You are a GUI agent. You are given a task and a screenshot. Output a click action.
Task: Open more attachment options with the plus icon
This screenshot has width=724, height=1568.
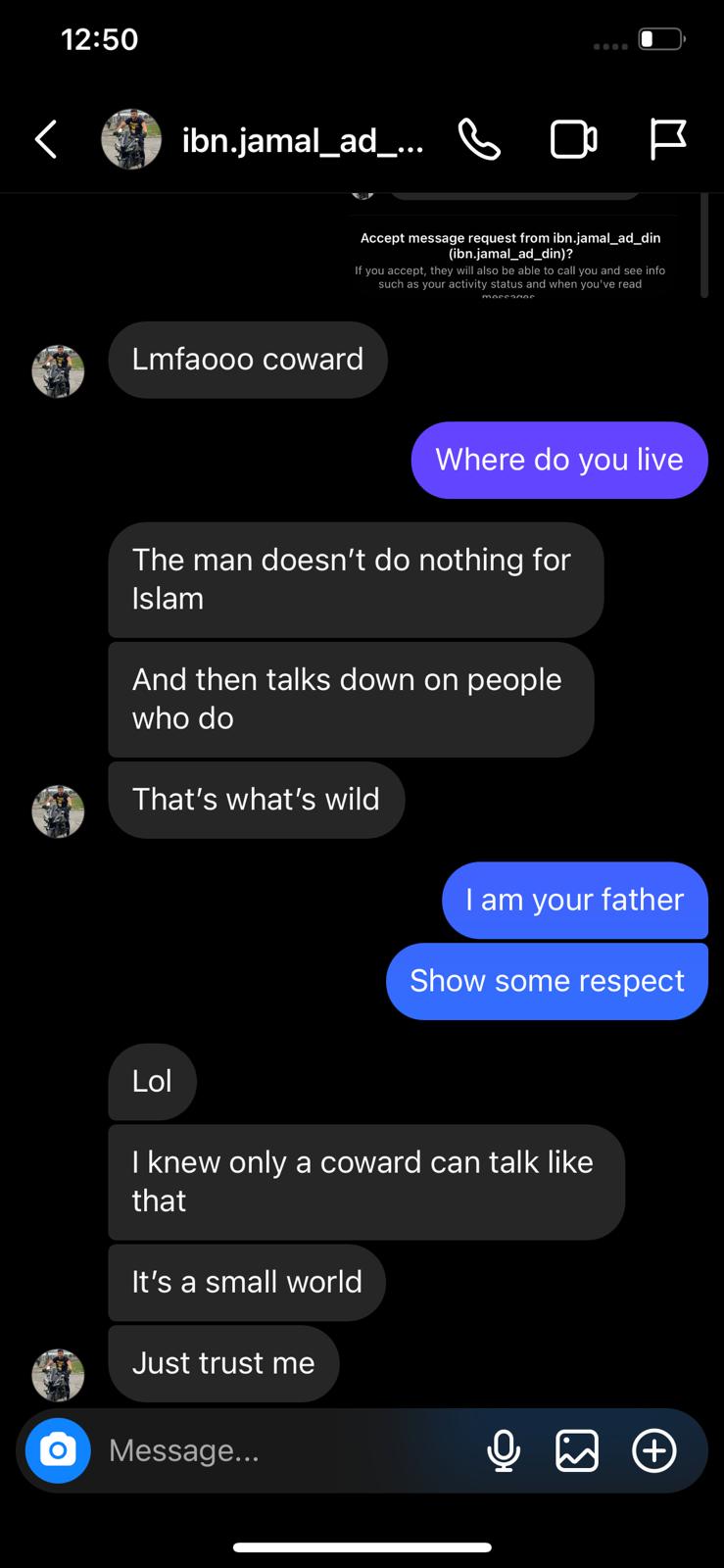tap(654, 1450)
